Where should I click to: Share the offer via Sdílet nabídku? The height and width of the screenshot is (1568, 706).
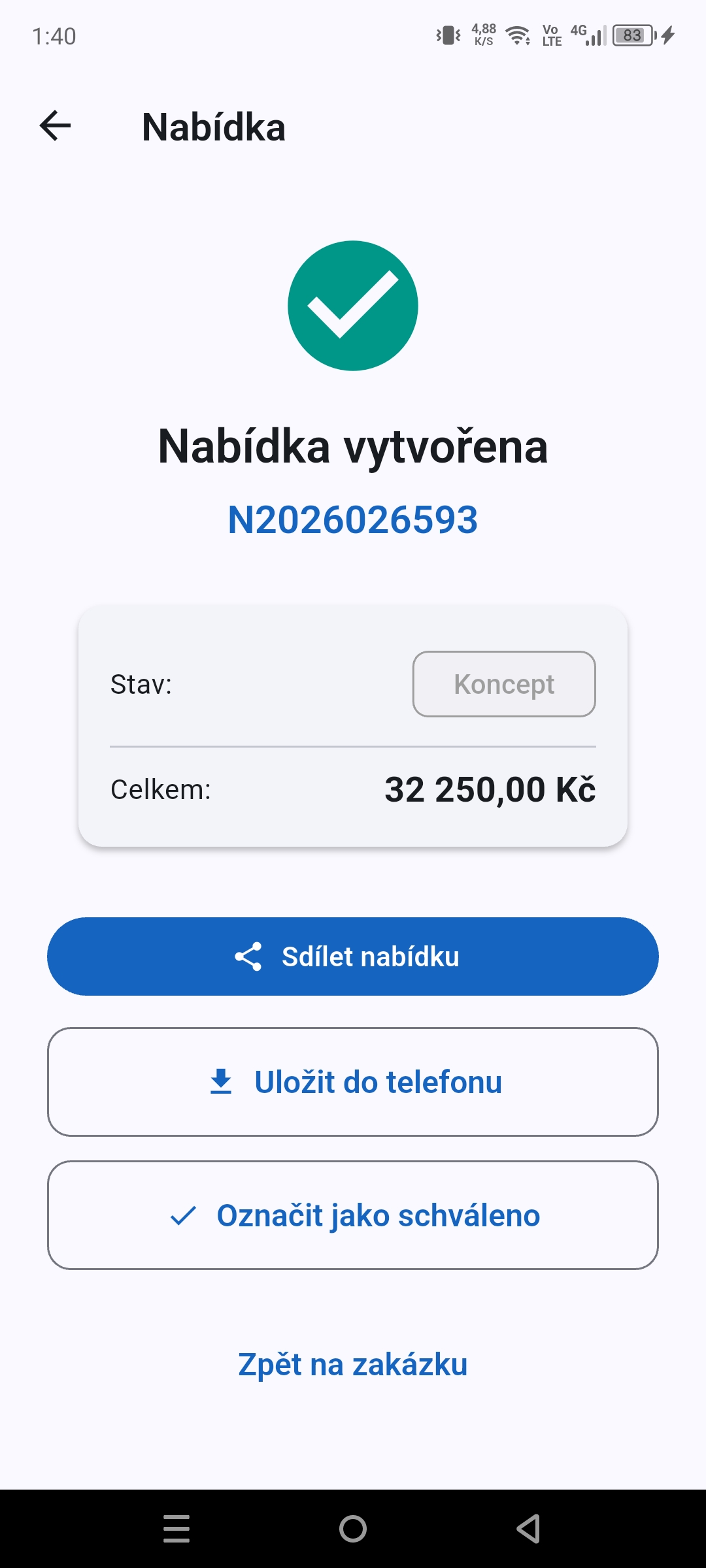(x=353, y=956)
